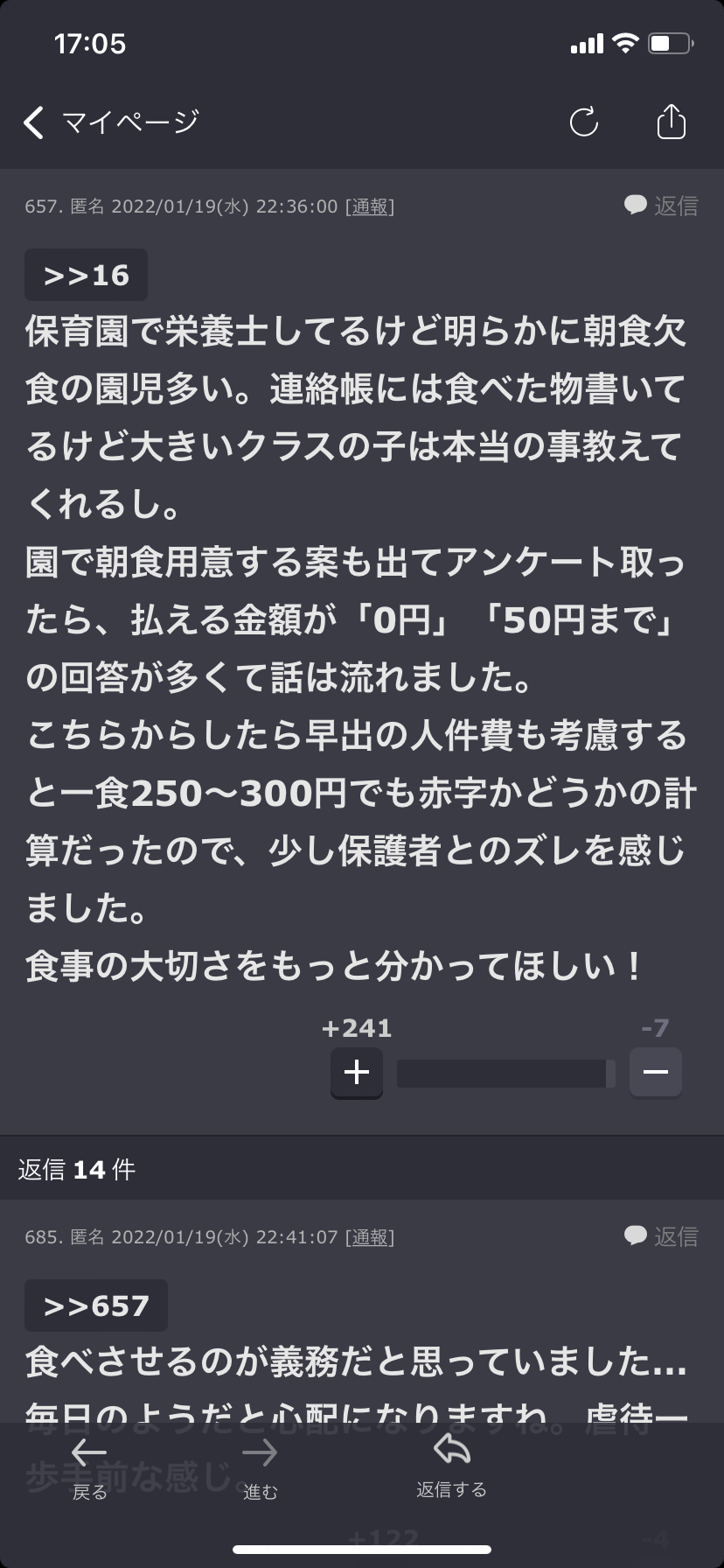
Task: Reply to comment 657 with 返信
Action: click(x=661, y=206)
